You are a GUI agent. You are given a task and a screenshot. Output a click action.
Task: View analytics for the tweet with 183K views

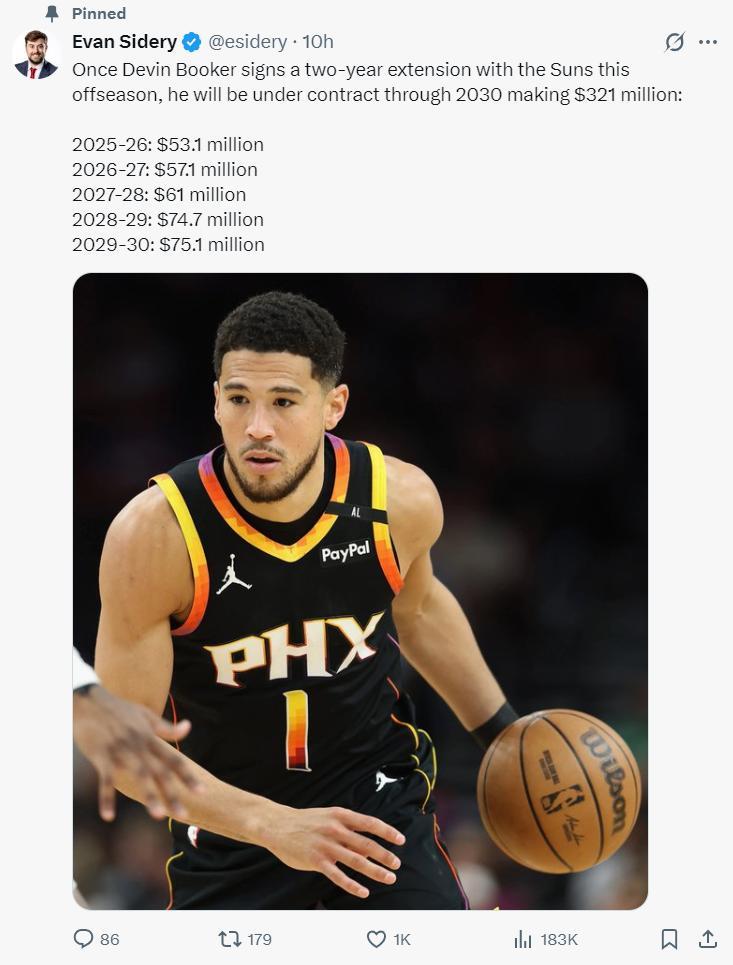coord(523,939)
